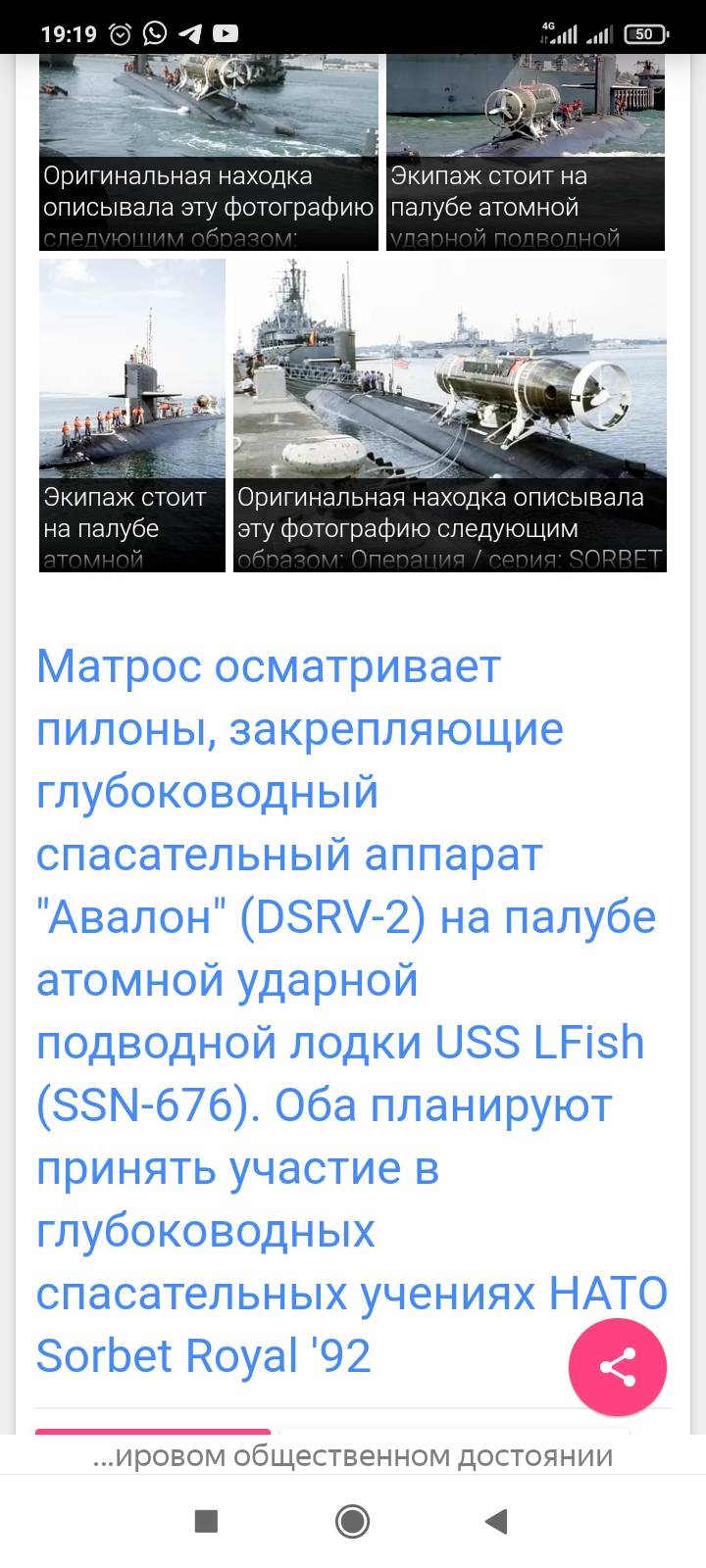Open the tall submarine photo captioned "Экипаж стоит на палубе"
This screenshot has height=1568, width=706.
pyautogui.click(x=132, y=416)
